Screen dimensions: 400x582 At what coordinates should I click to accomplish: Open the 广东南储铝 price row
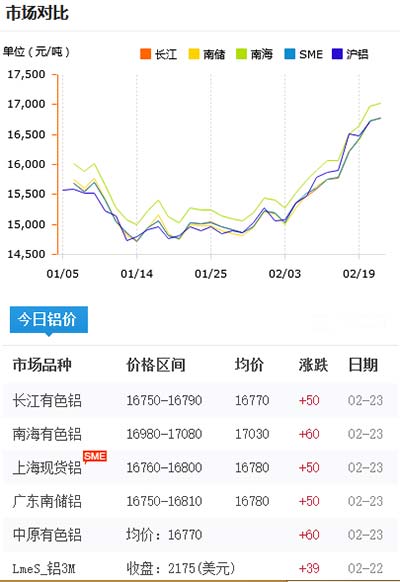(200, 501)
